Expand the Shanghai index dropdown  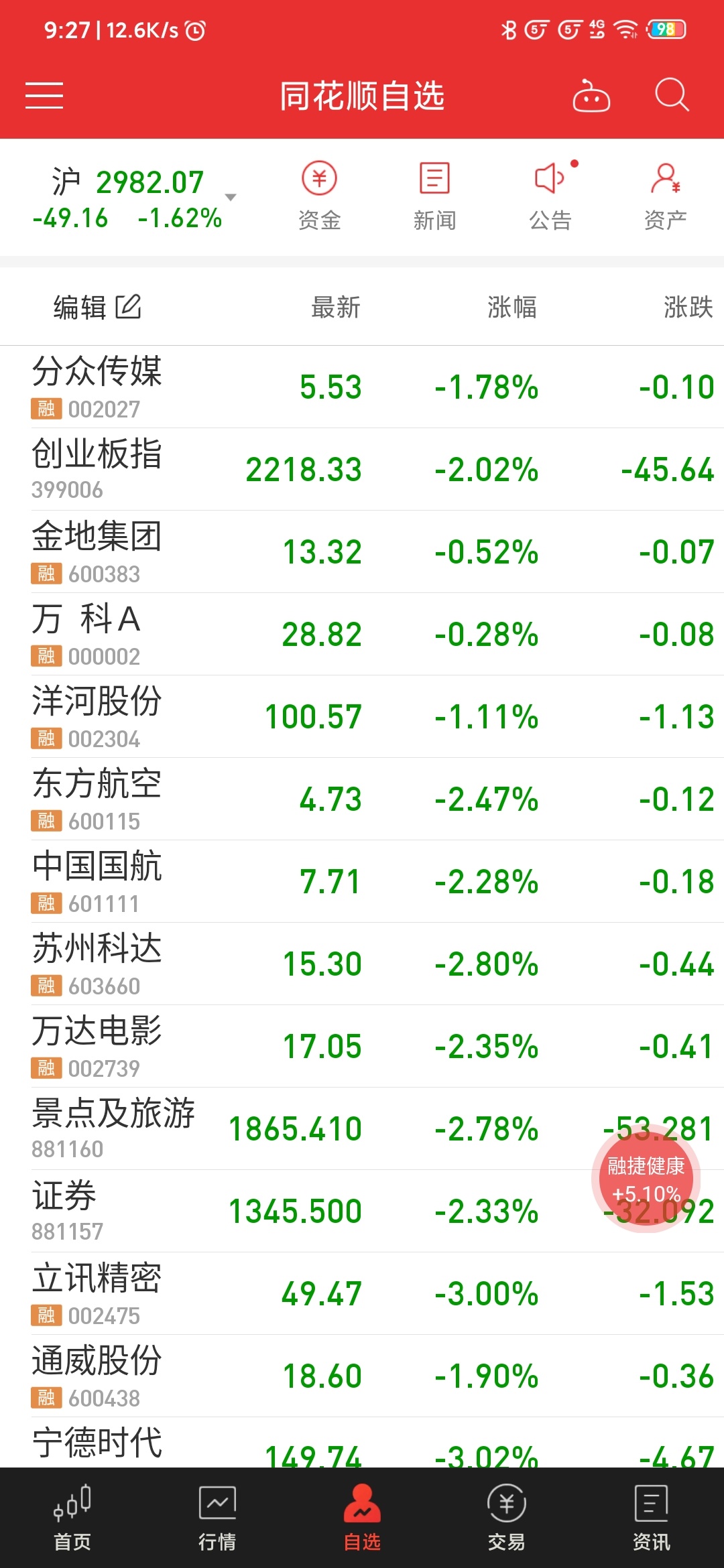[230, 198]
